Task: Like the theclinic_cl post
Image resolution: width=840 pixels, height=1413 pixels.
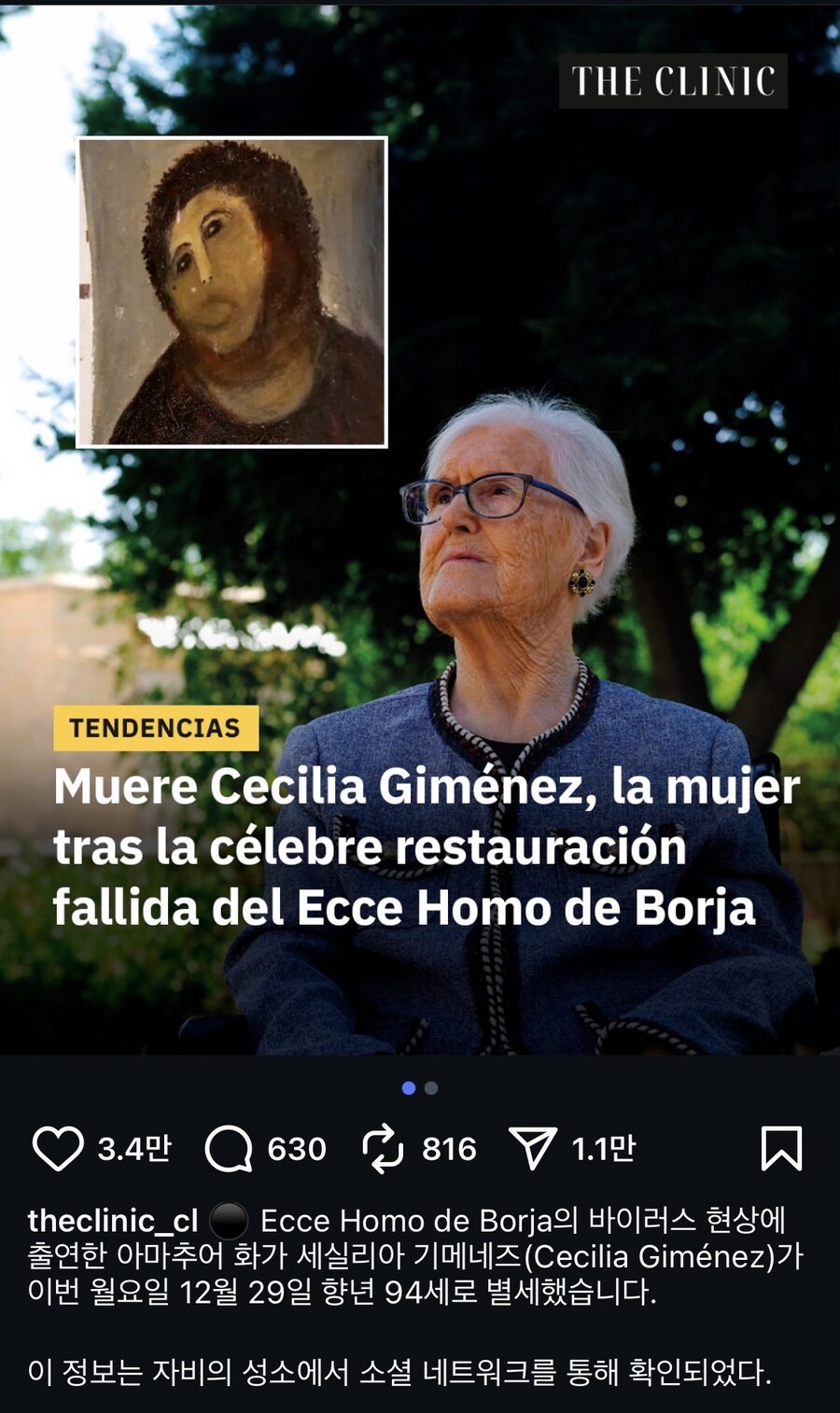Action: click(x=58, y=1148)
